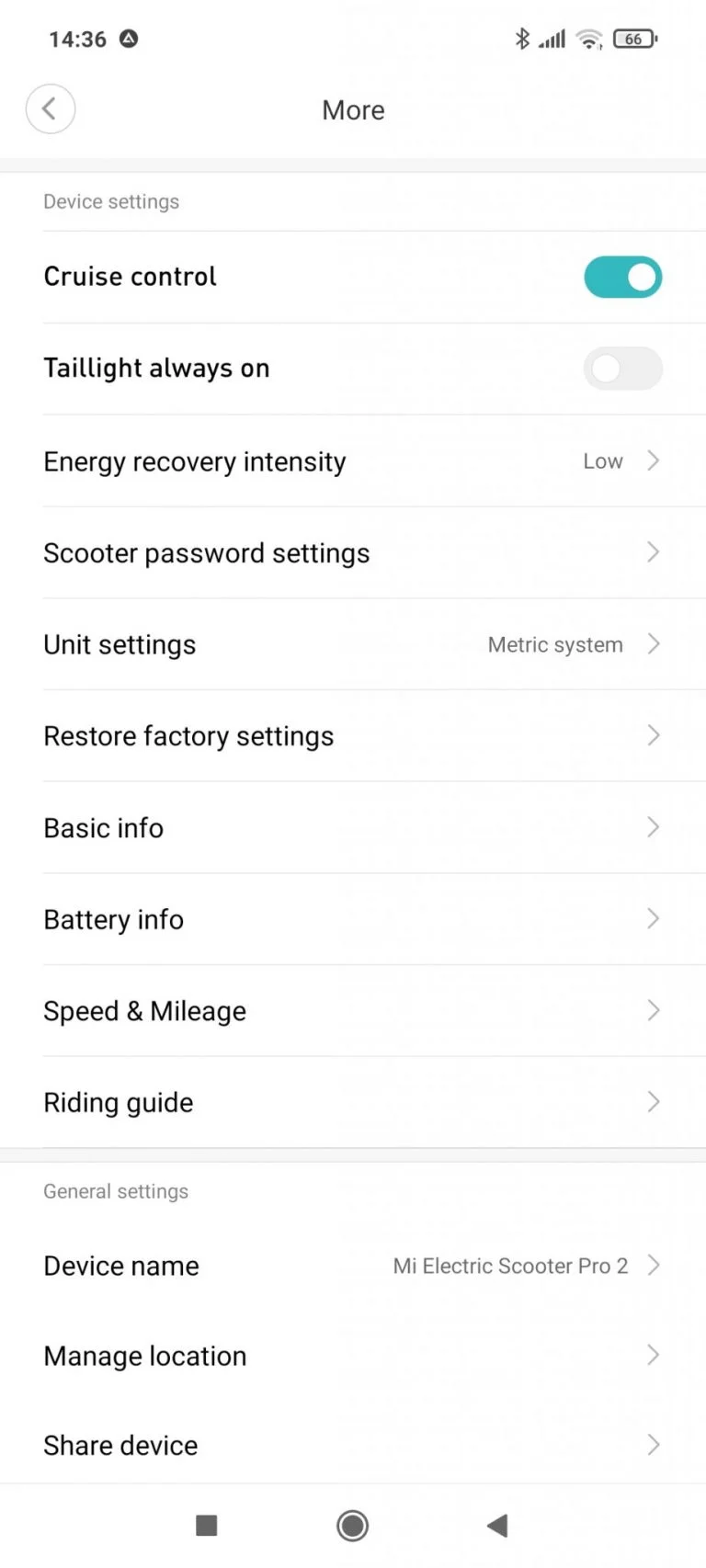Open Scooter password settings
706x1568 pixels.
(x=353, y=552)
